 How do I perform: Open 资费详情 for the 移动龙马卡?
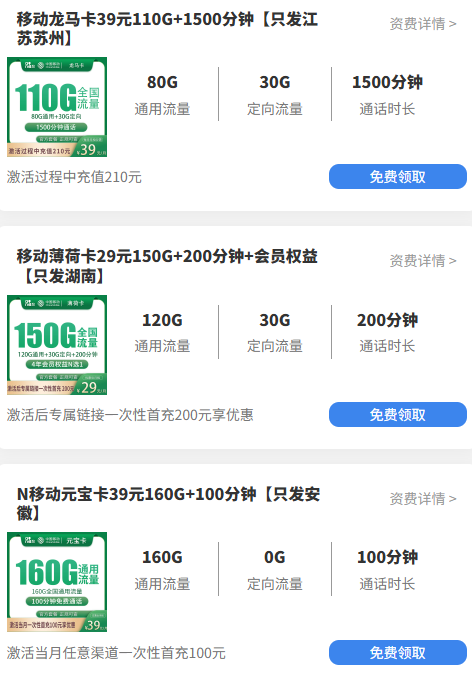(x=423, y=23)
